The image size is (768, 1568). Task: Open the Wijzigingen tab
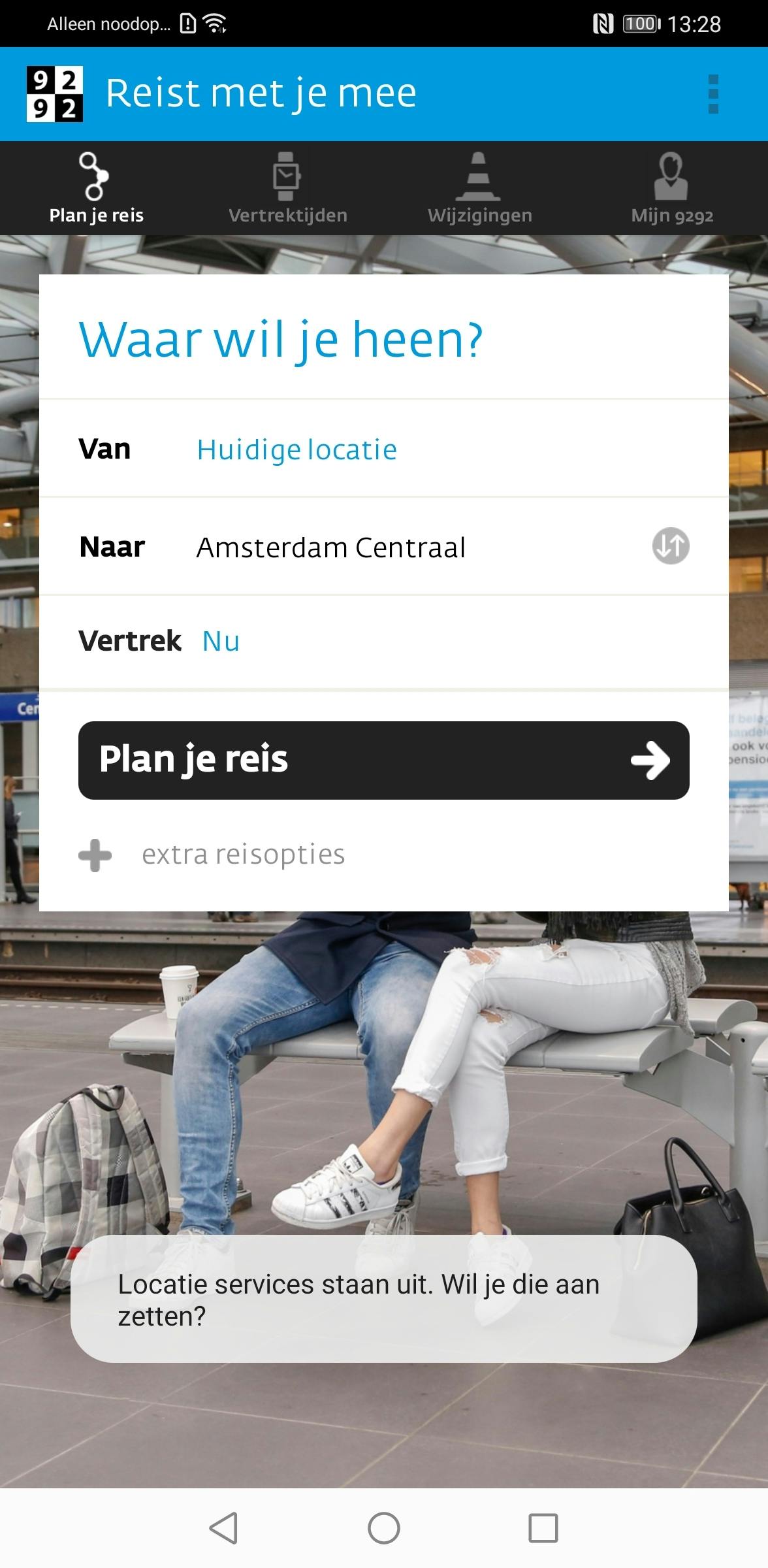coord(479,188)
